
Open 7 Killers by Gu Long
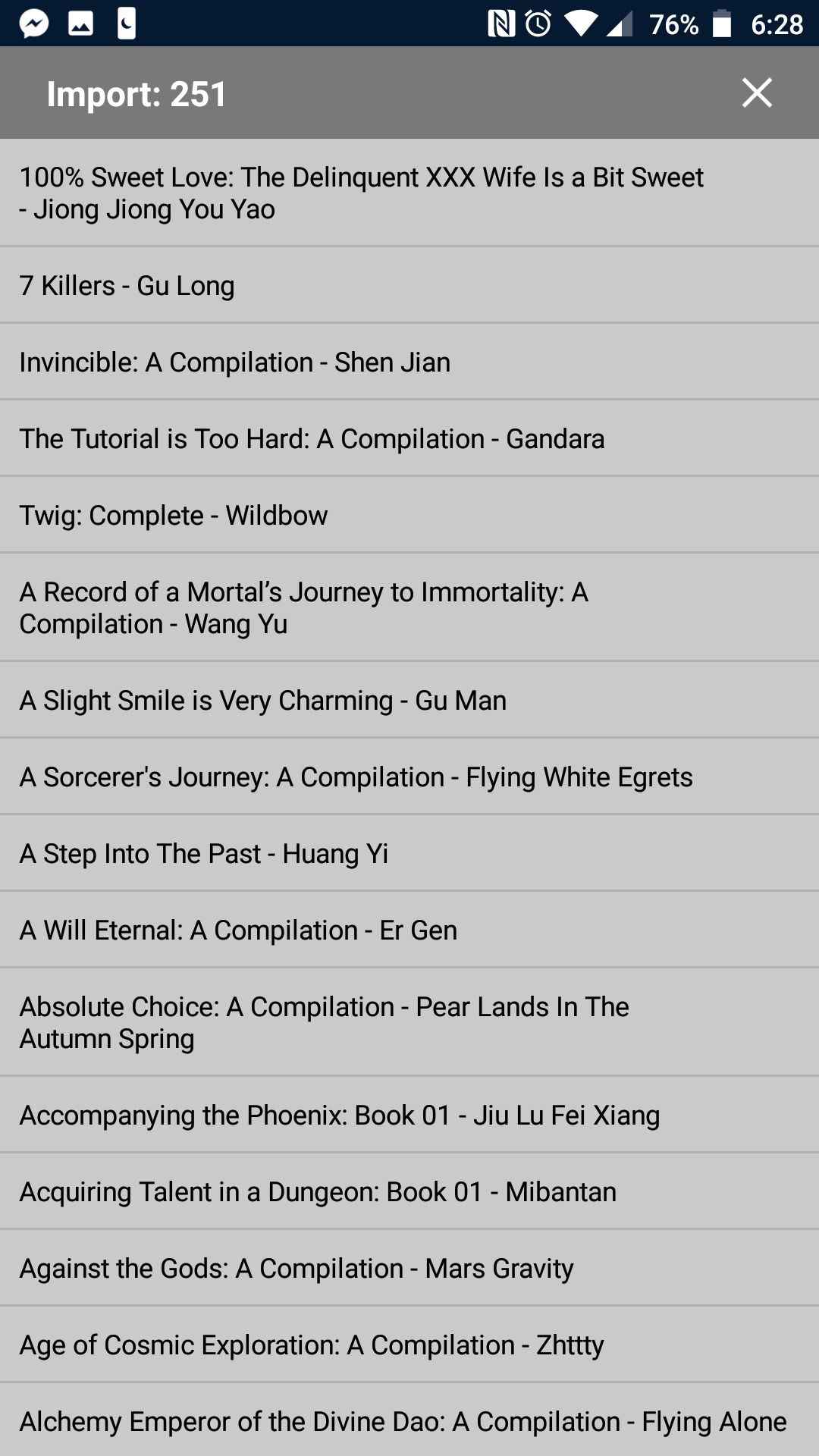[409, 285]
